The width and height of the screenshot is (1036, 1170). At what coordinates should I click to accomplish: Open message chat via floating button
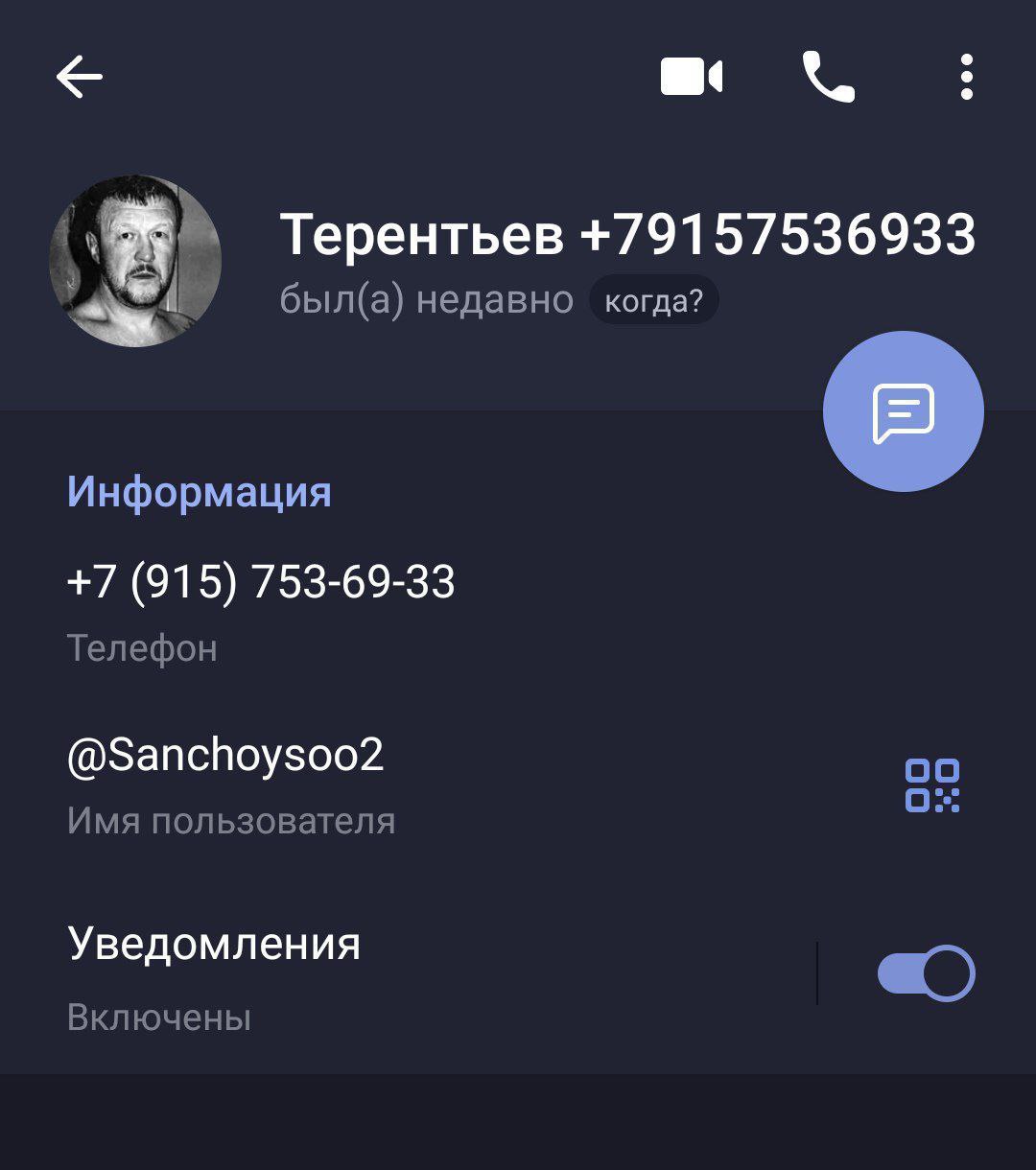point(903,411)
